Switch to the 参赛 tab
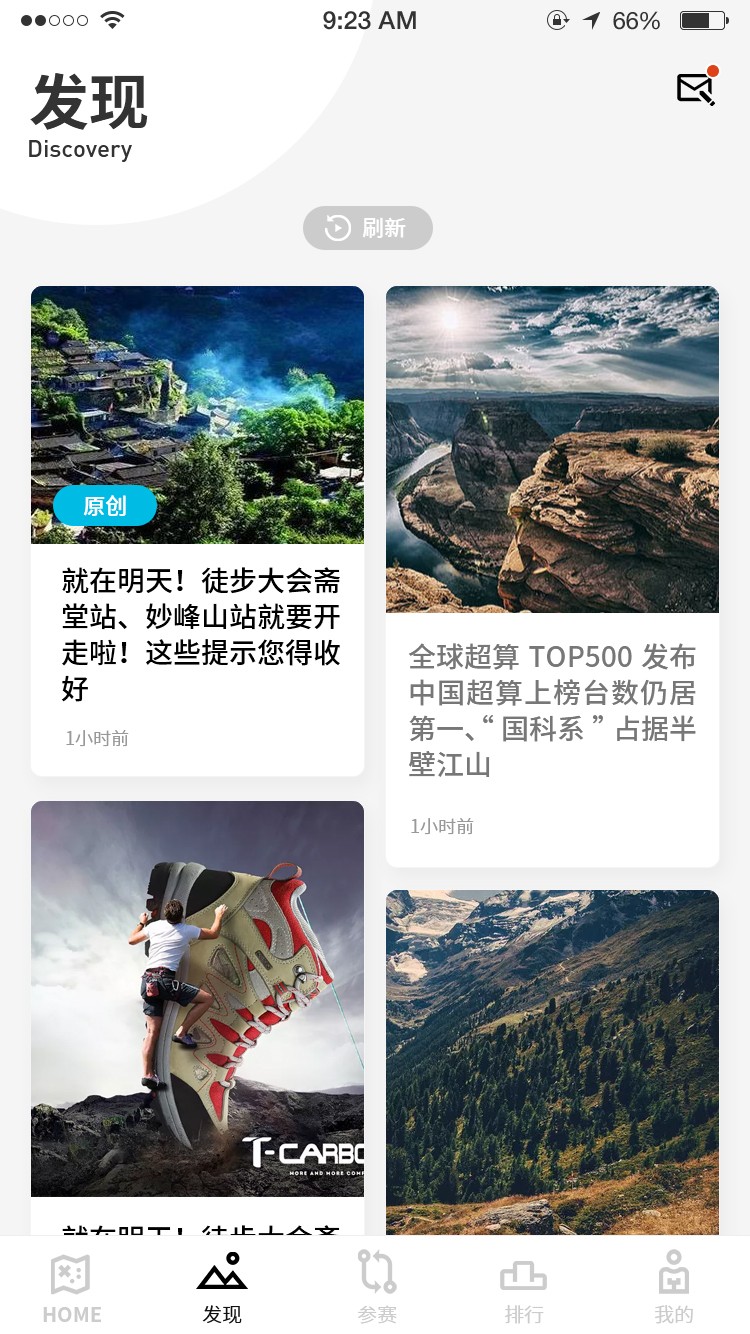This screenshot has width=750, height=1334. click(377, 1287)
